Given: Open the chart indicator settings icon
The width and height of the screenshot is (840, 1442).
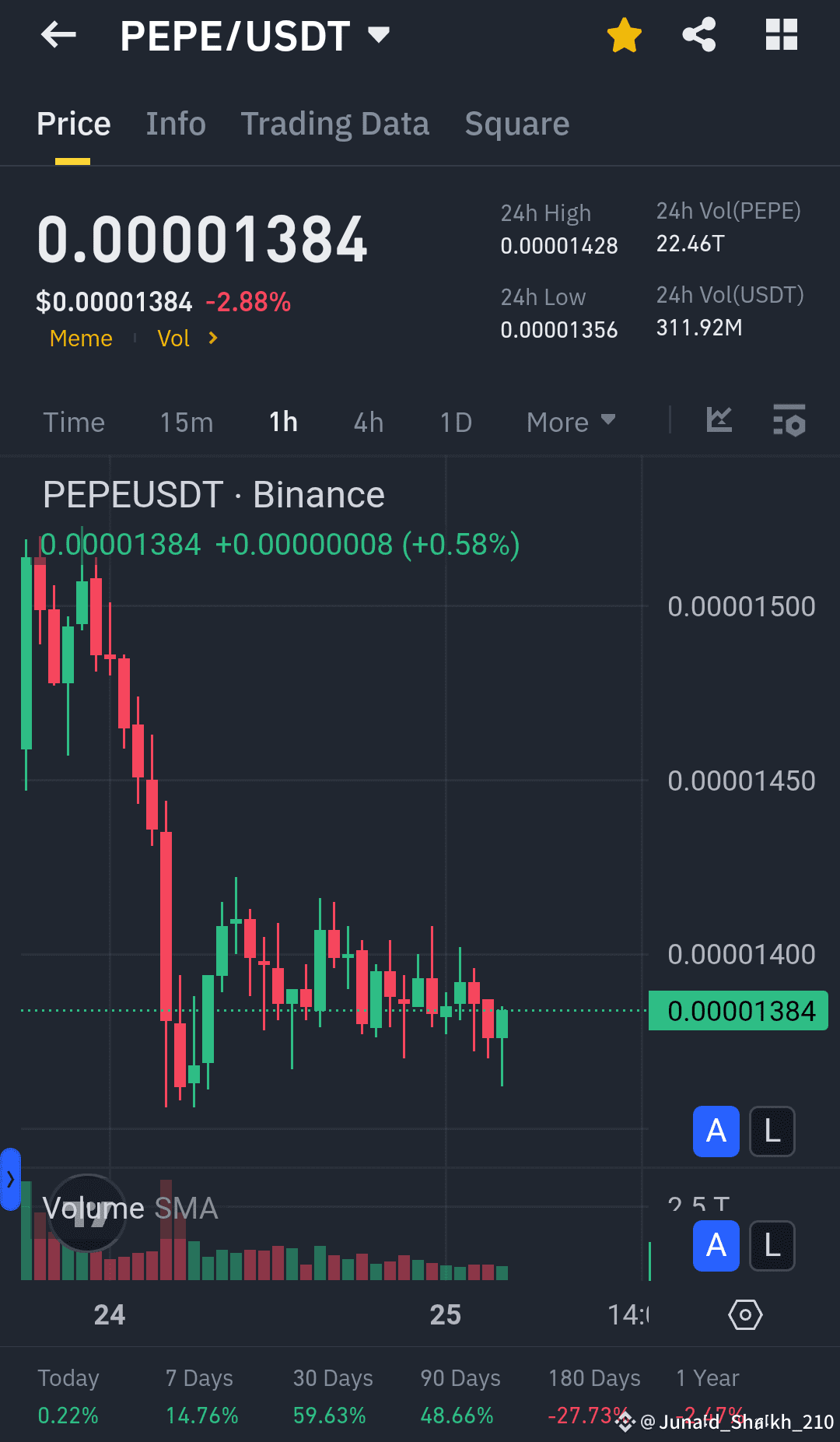Looking at the screenshot, I should (789, 420).
